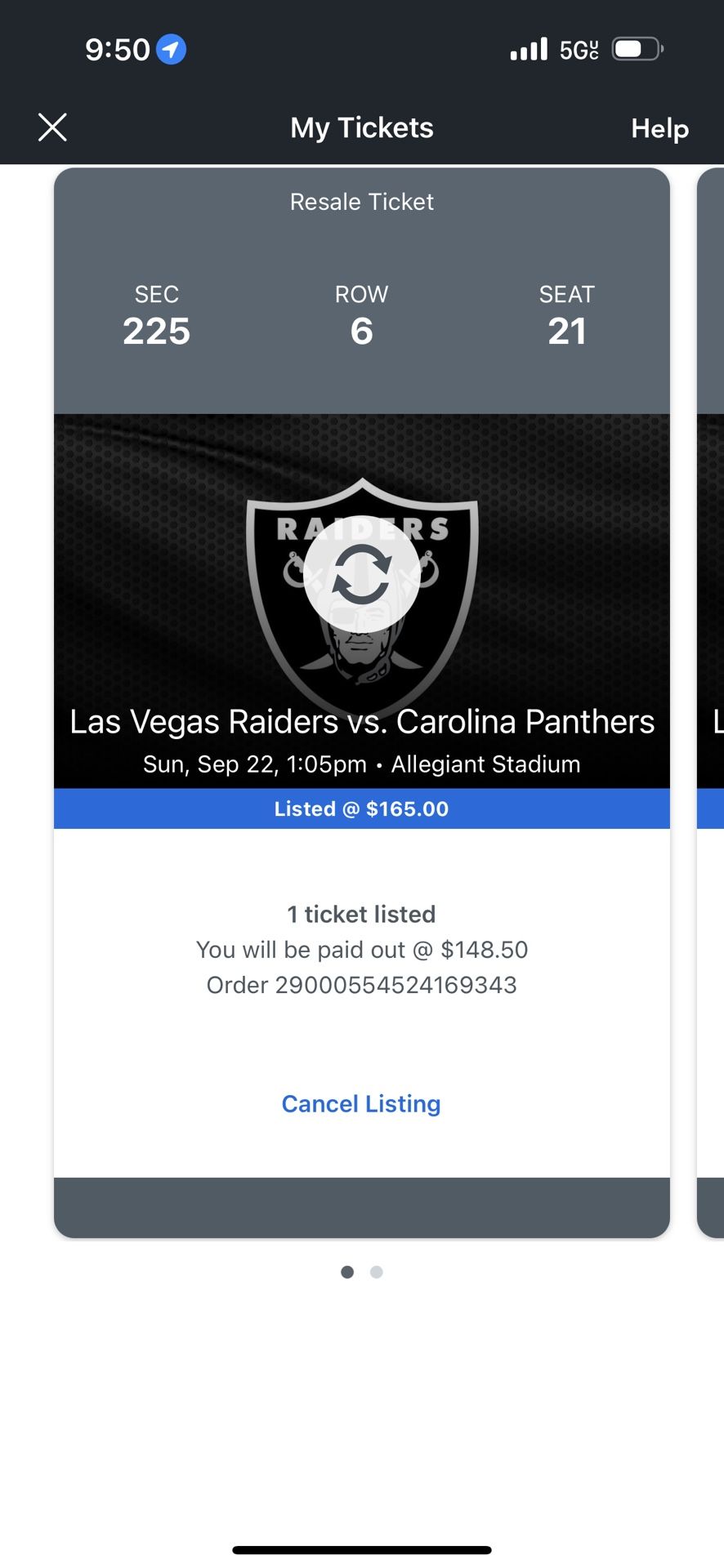The width and height of the screenshot is (724, 1568).
Task: Cancel the ticket listing
Action: click(362, 1103)
